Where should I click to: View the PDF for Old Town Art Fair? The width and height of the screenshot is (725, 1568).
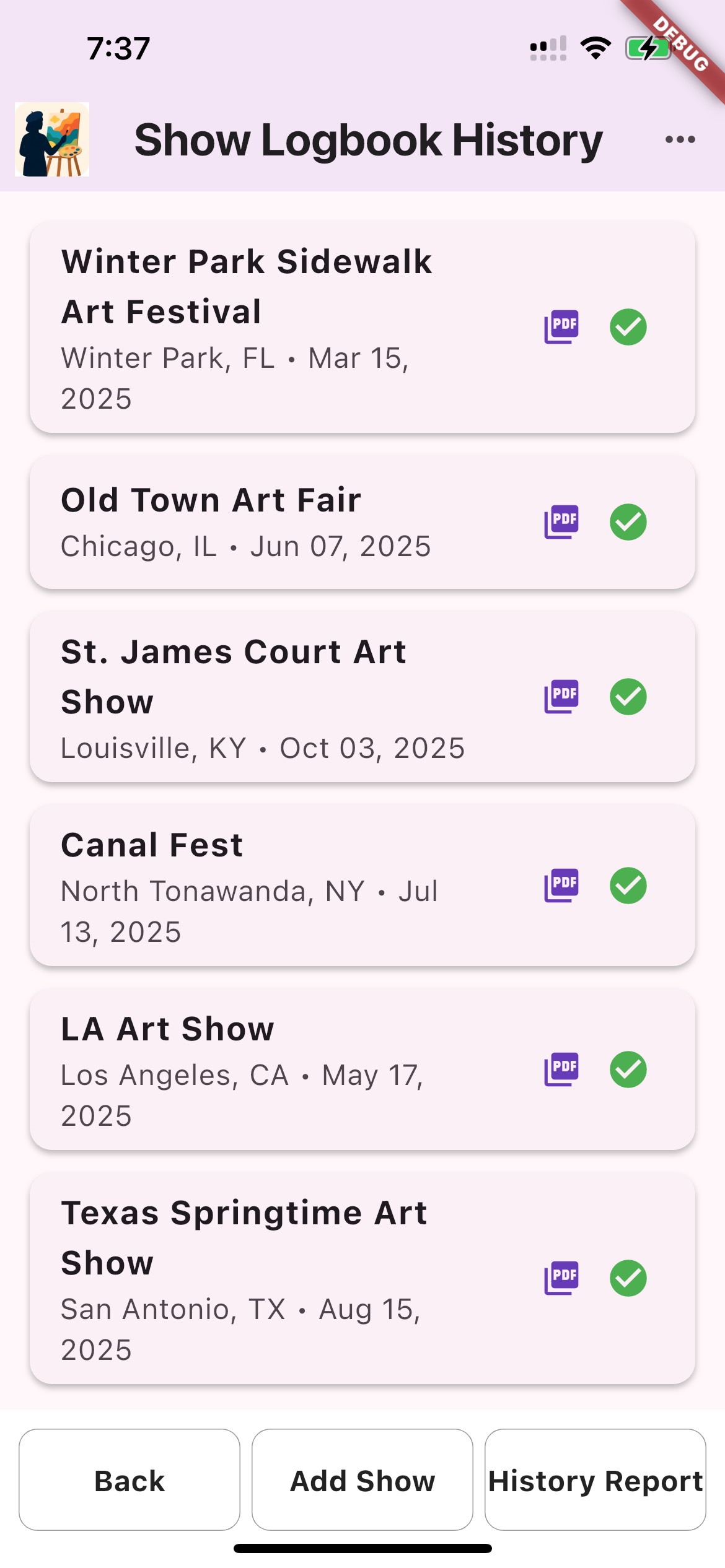pos(561,522)
